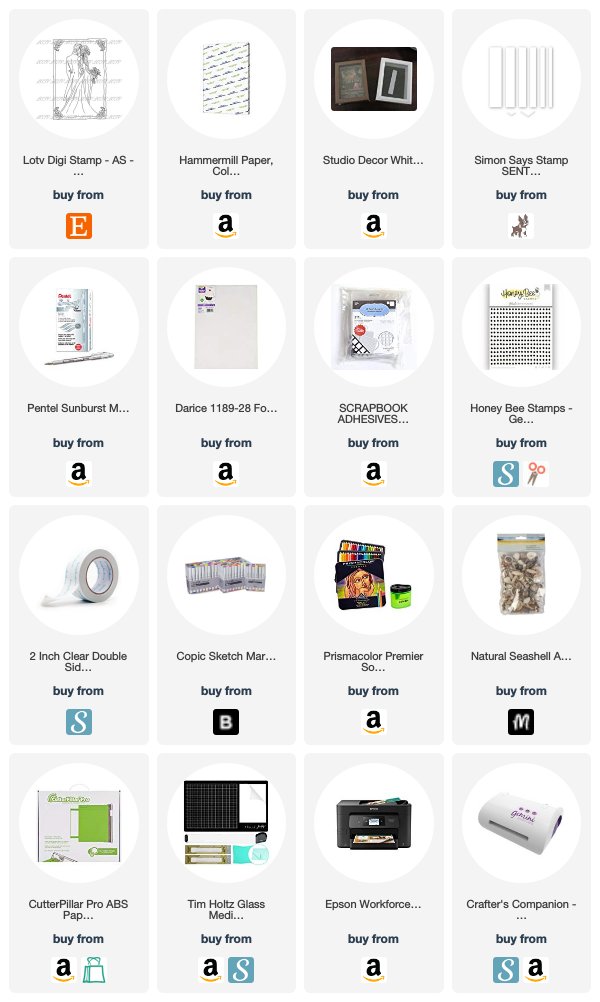Open the store icon under Simon Says Stamp SENT
Viewport: 600px width, 1002px height.
click(521, 226)
